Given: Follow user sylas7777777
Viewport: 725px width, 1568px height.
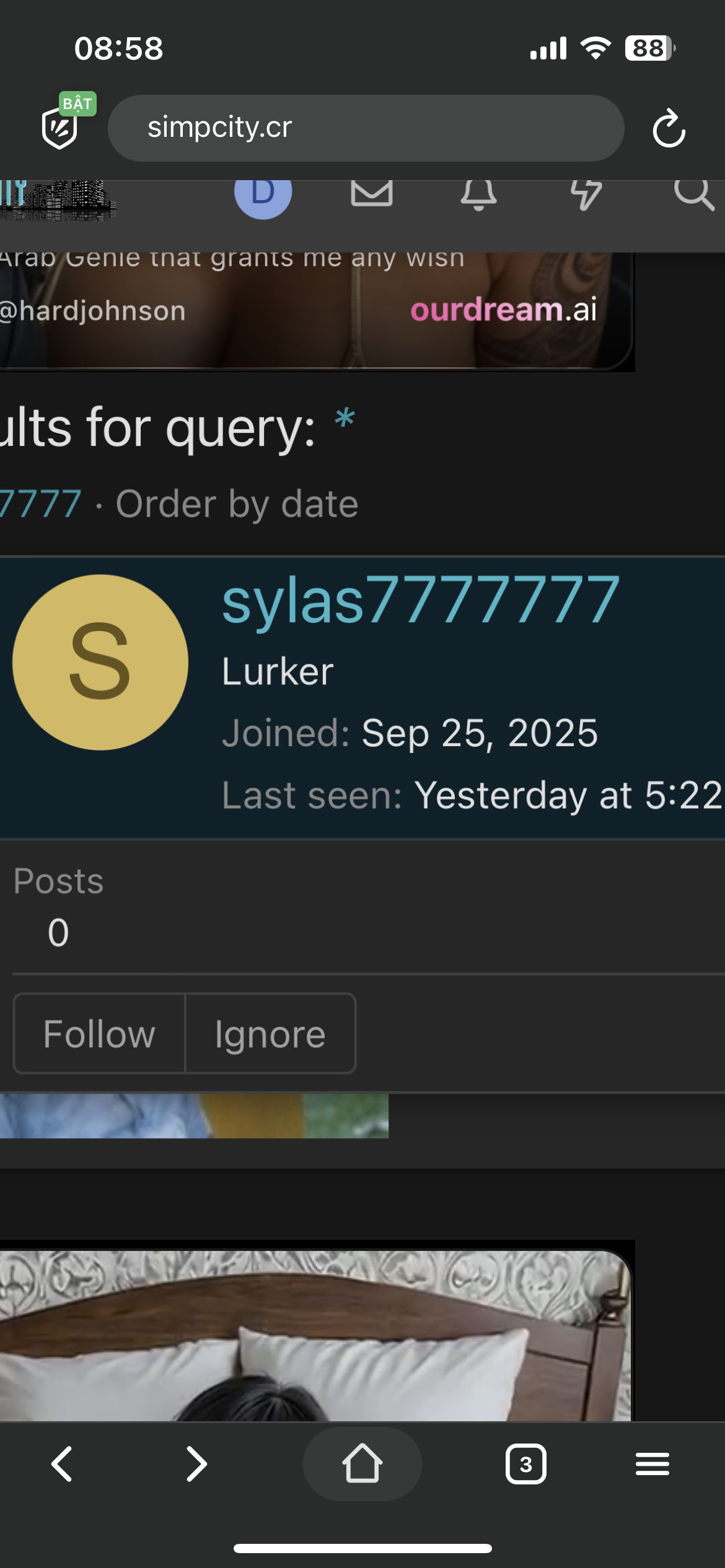Looking at the screenshot, I should pyautogui.click(x=99, y=1034).
